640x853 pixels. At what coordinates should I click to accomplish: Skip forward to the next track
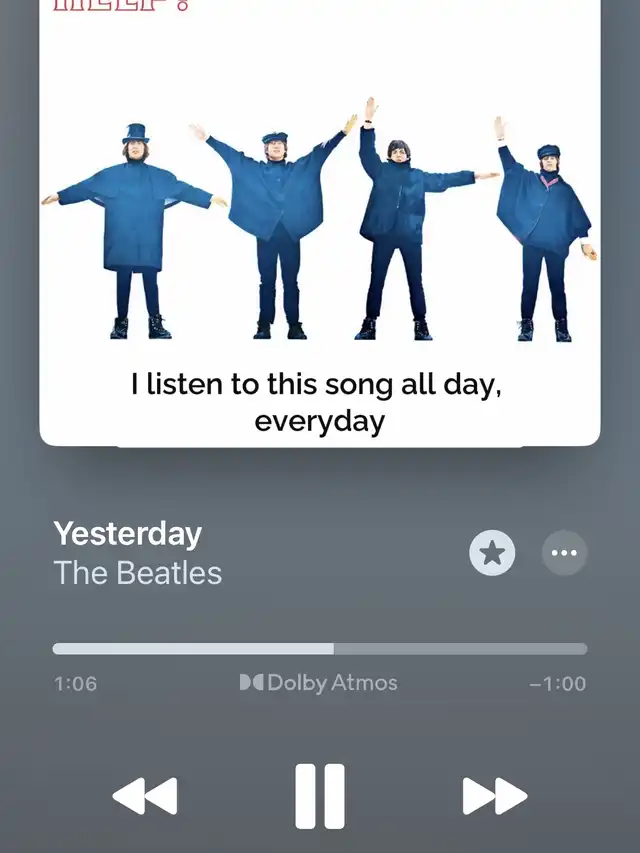coord(494,796)
